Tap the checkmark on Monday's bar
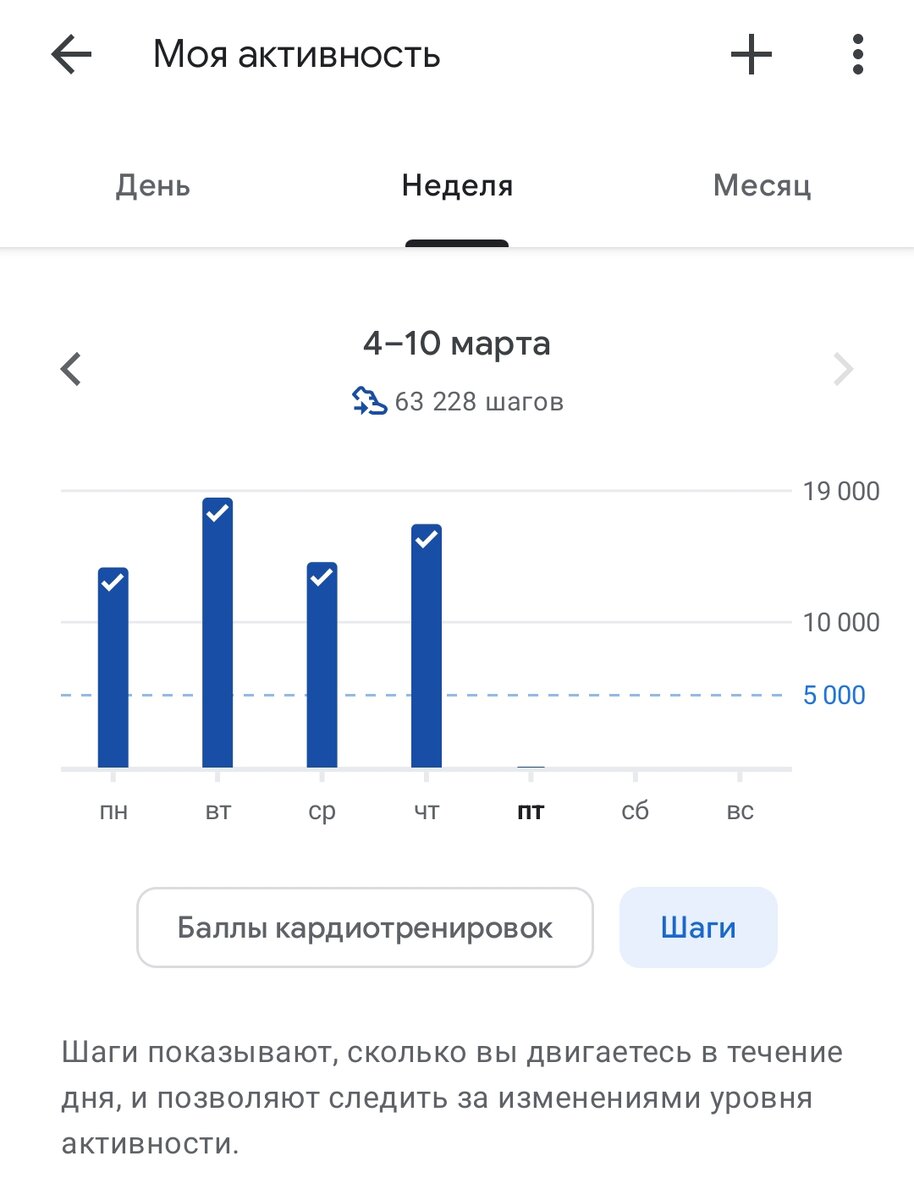Image resolution: width=914 pixels, height=1200 pixels. pos(113,583)
